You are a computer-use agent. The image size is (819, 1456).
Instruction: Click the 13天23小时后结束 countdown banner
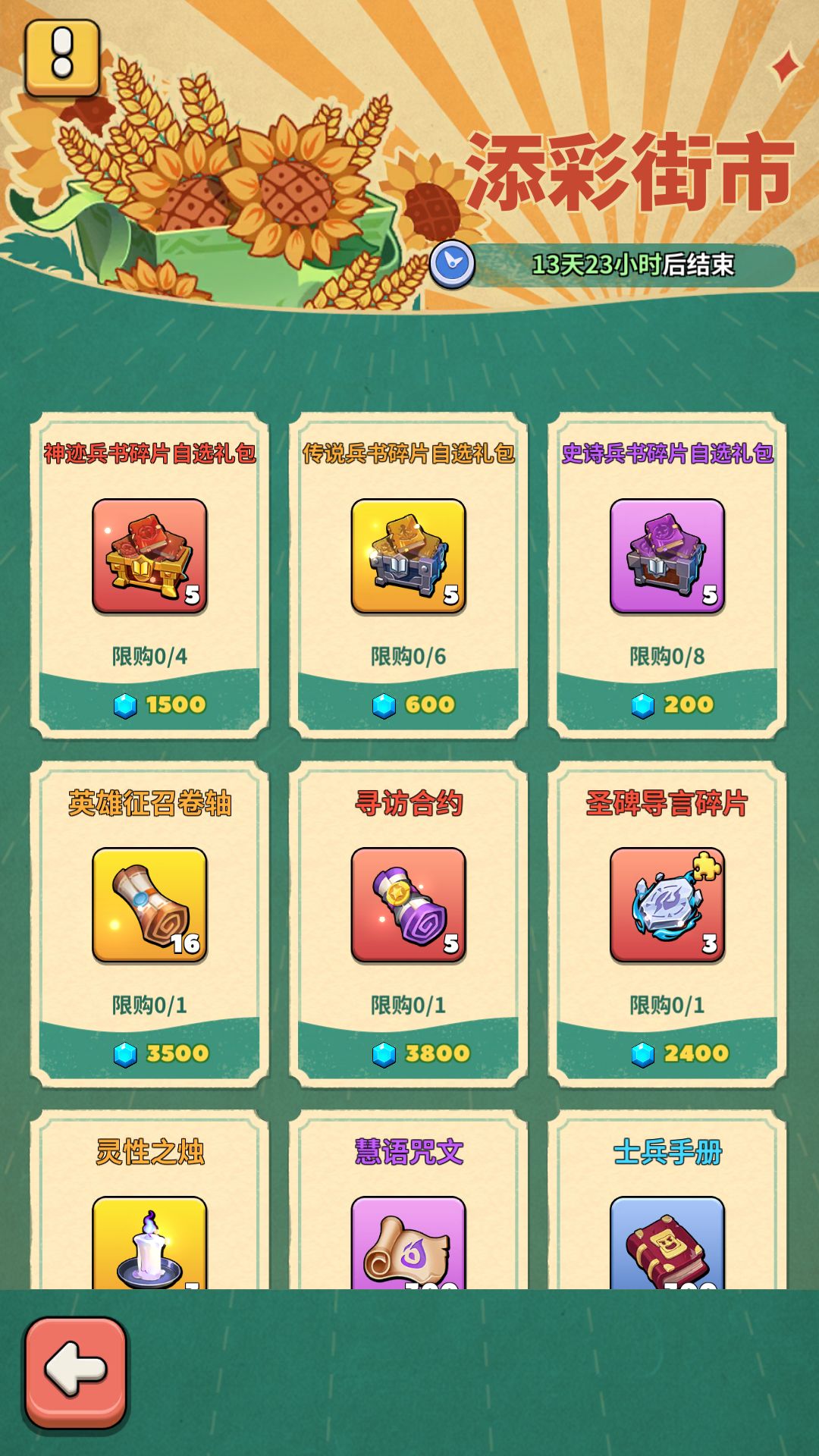point(637,264)
